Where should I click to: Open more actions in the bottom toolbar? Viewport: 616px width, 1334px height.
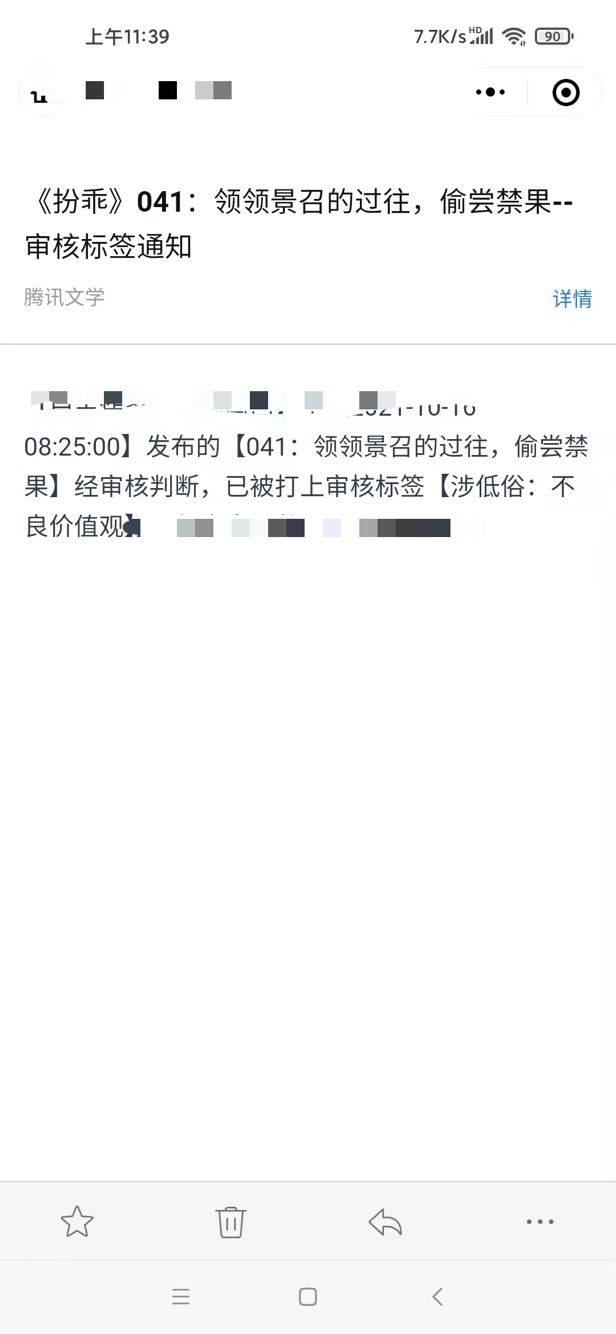point(539,1221)
